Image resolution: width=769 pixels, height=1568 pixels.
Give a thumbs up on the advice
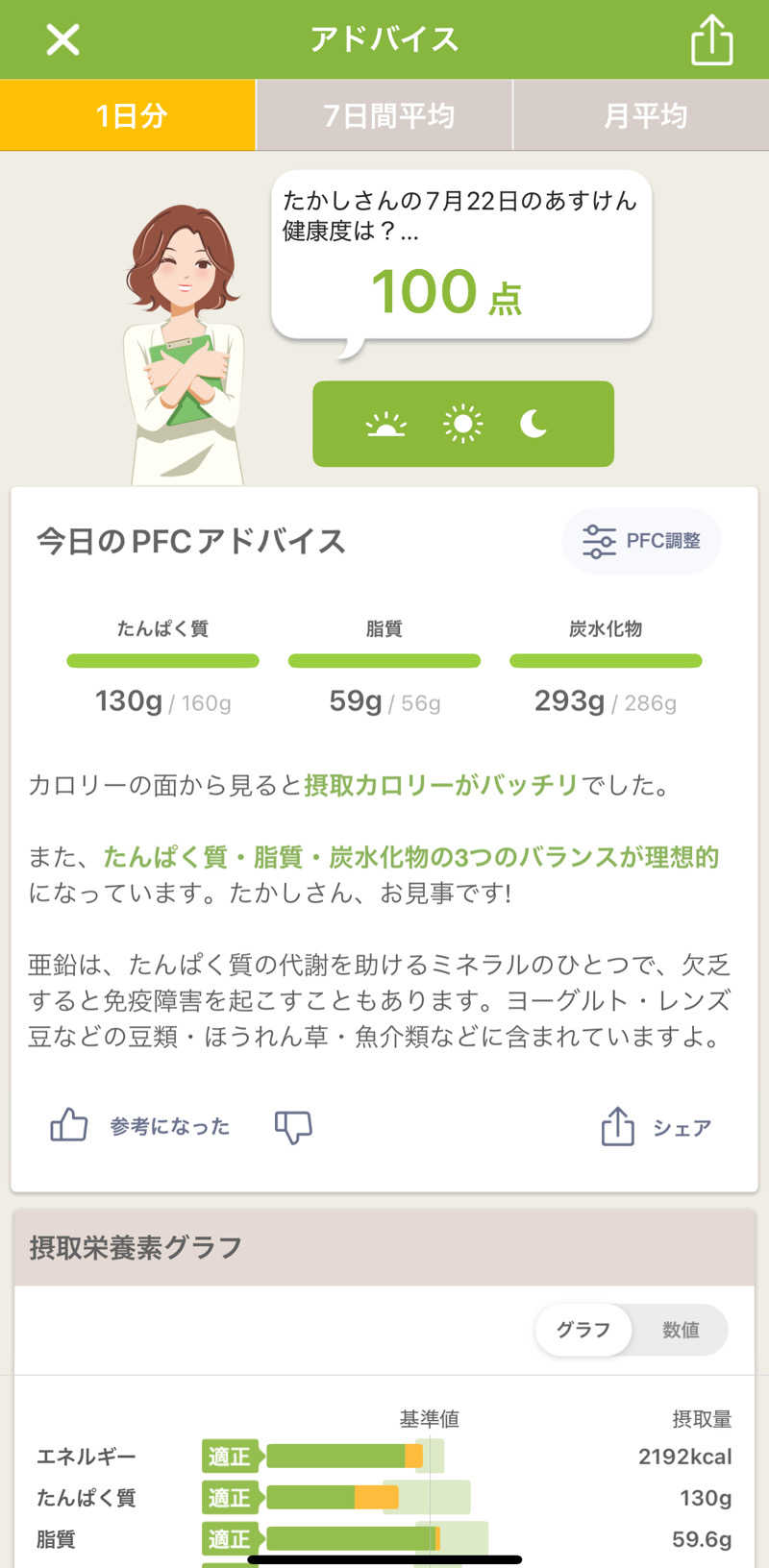tap(70, 1124)
